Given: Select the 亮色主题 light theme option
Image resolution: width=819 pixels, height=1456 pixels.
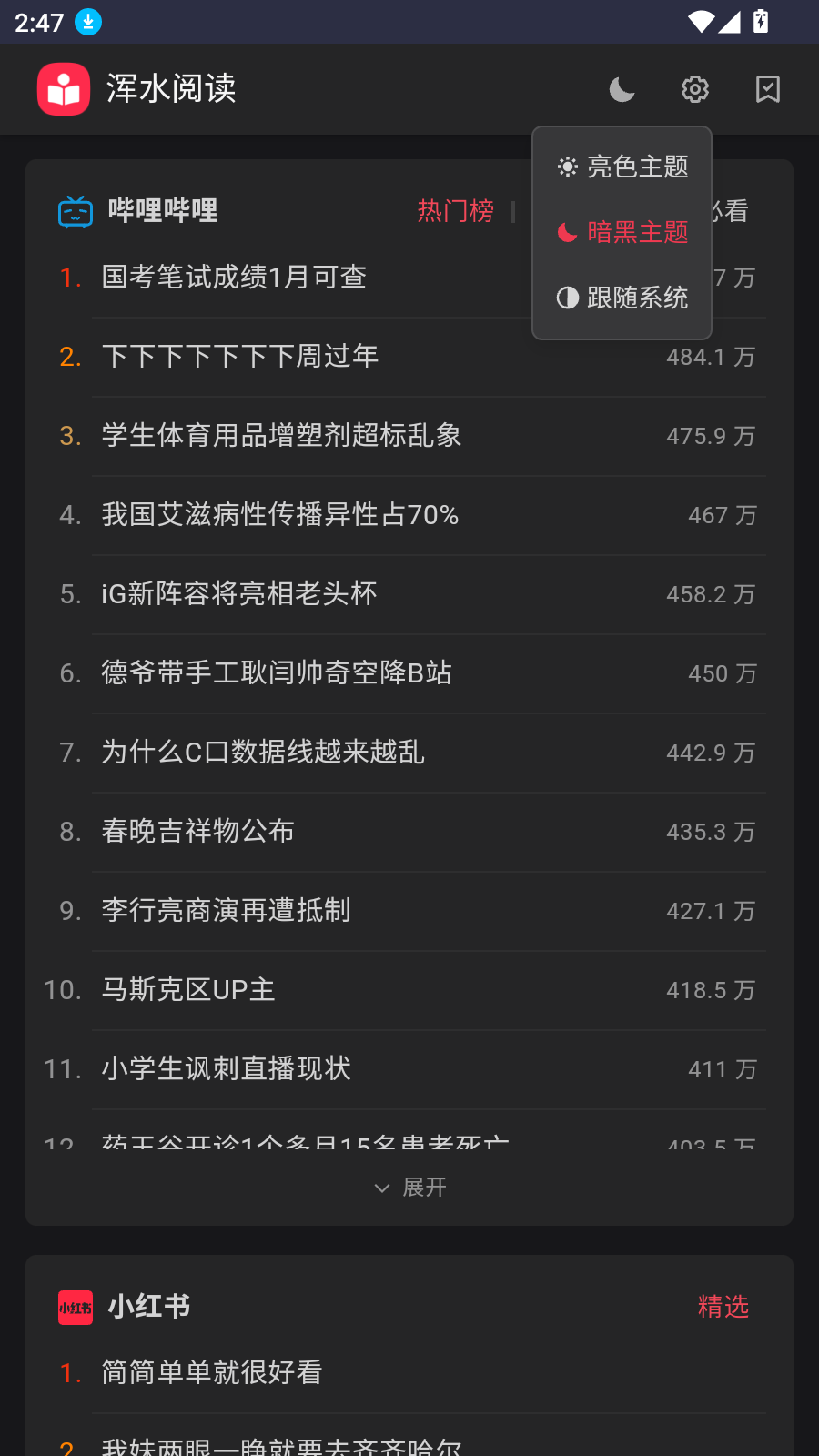Looking at the screenshot, I should pos(622,167).
